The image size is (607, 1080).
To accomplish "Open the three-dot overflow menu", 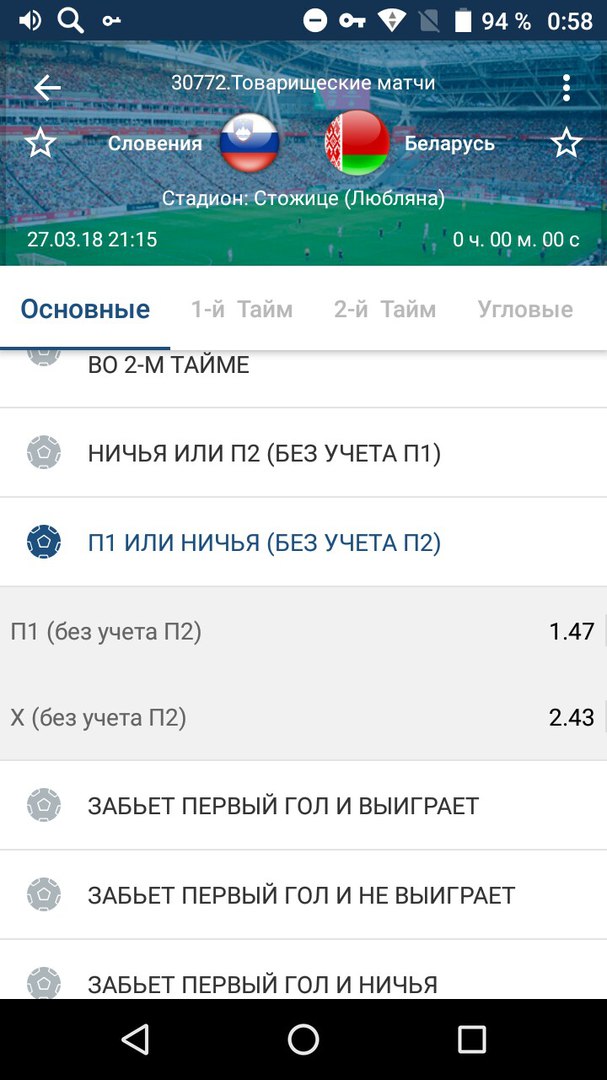I will tap(566, 88).
